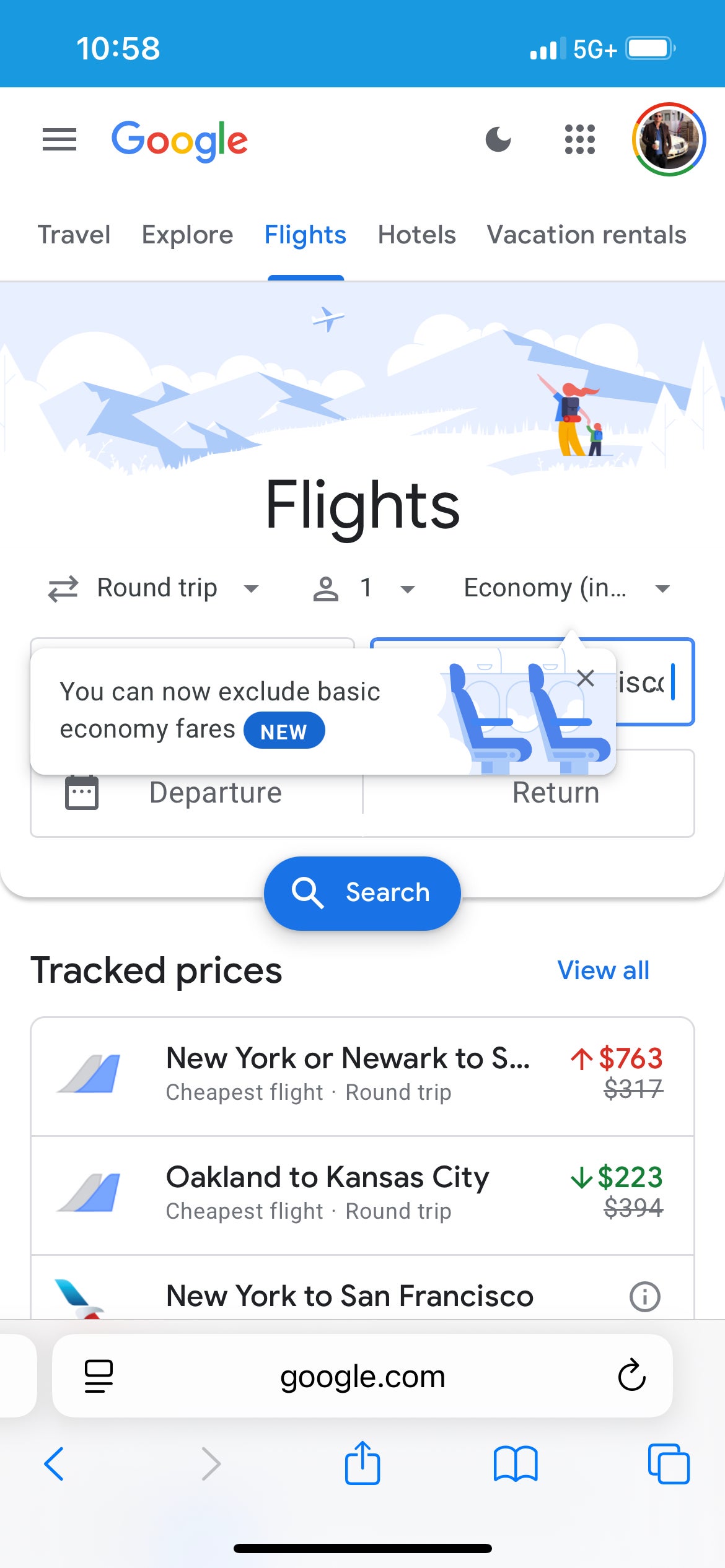Open the hamburger menu

(59, 140)
